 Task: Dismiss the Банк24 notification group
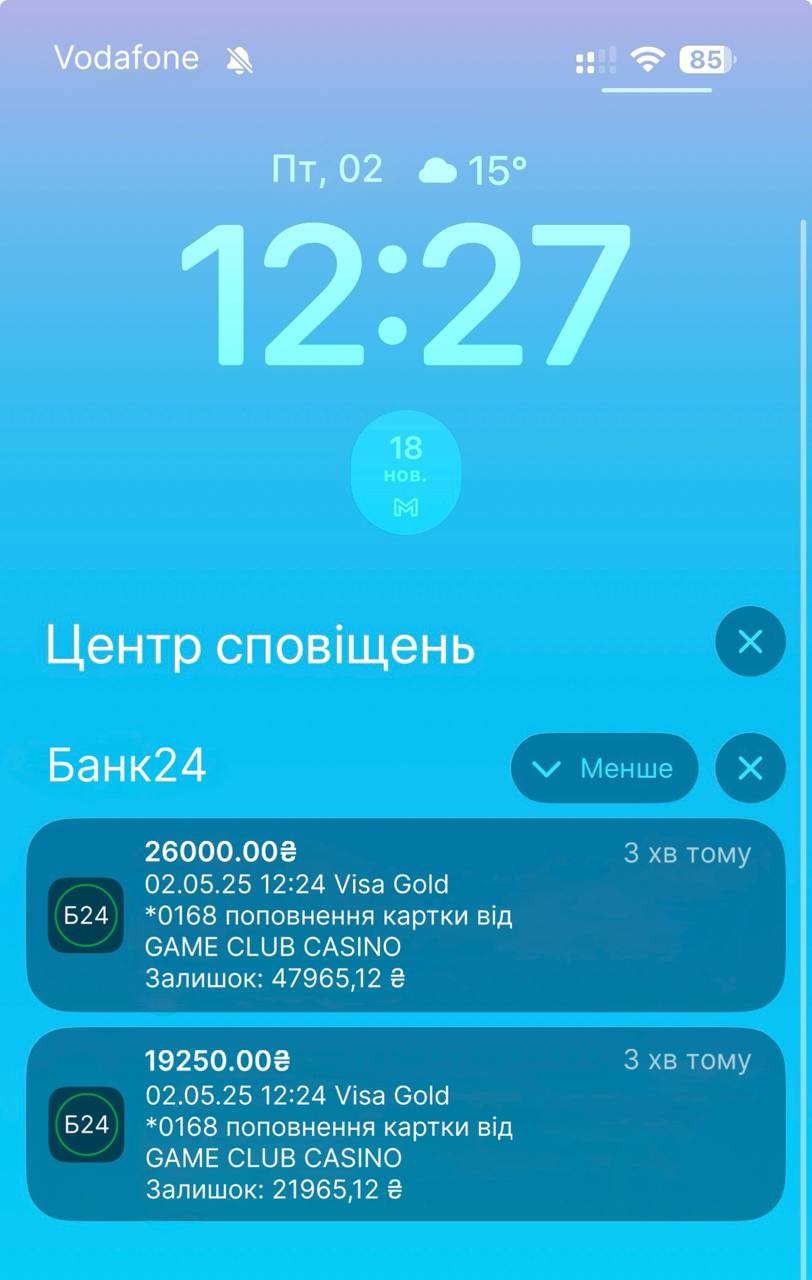pos(750,768)
